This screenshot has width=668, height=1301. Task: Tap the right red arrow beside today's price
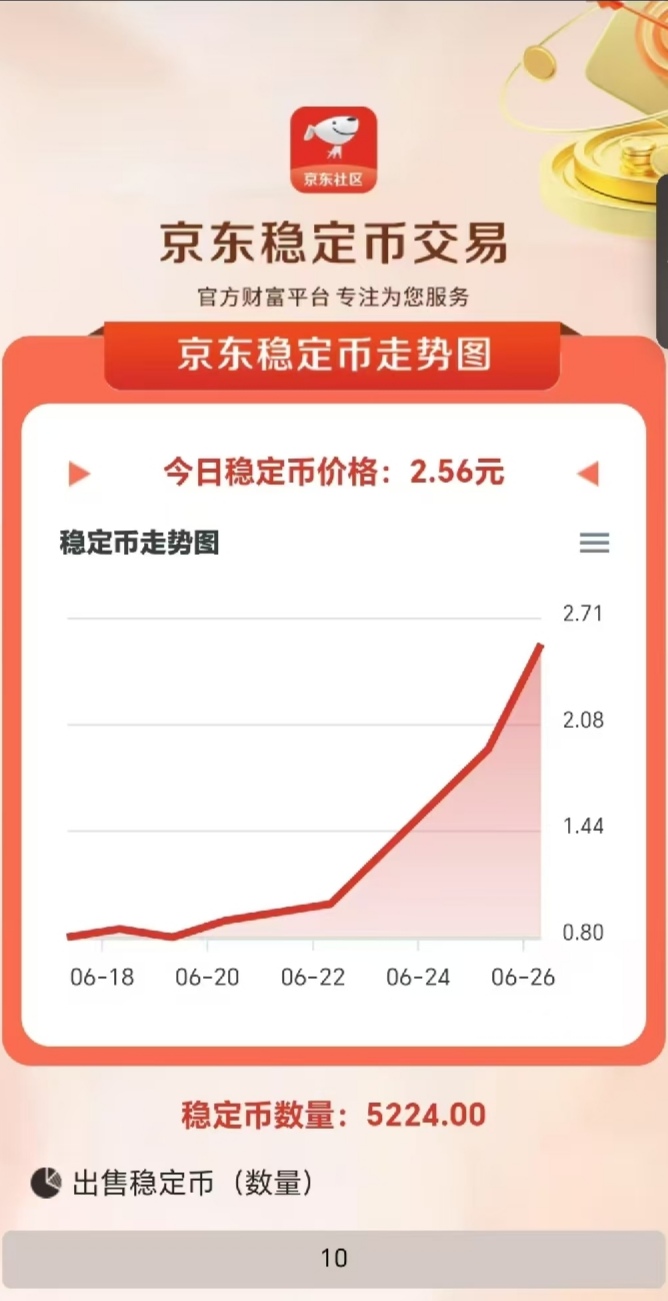(x=588, y=473)
